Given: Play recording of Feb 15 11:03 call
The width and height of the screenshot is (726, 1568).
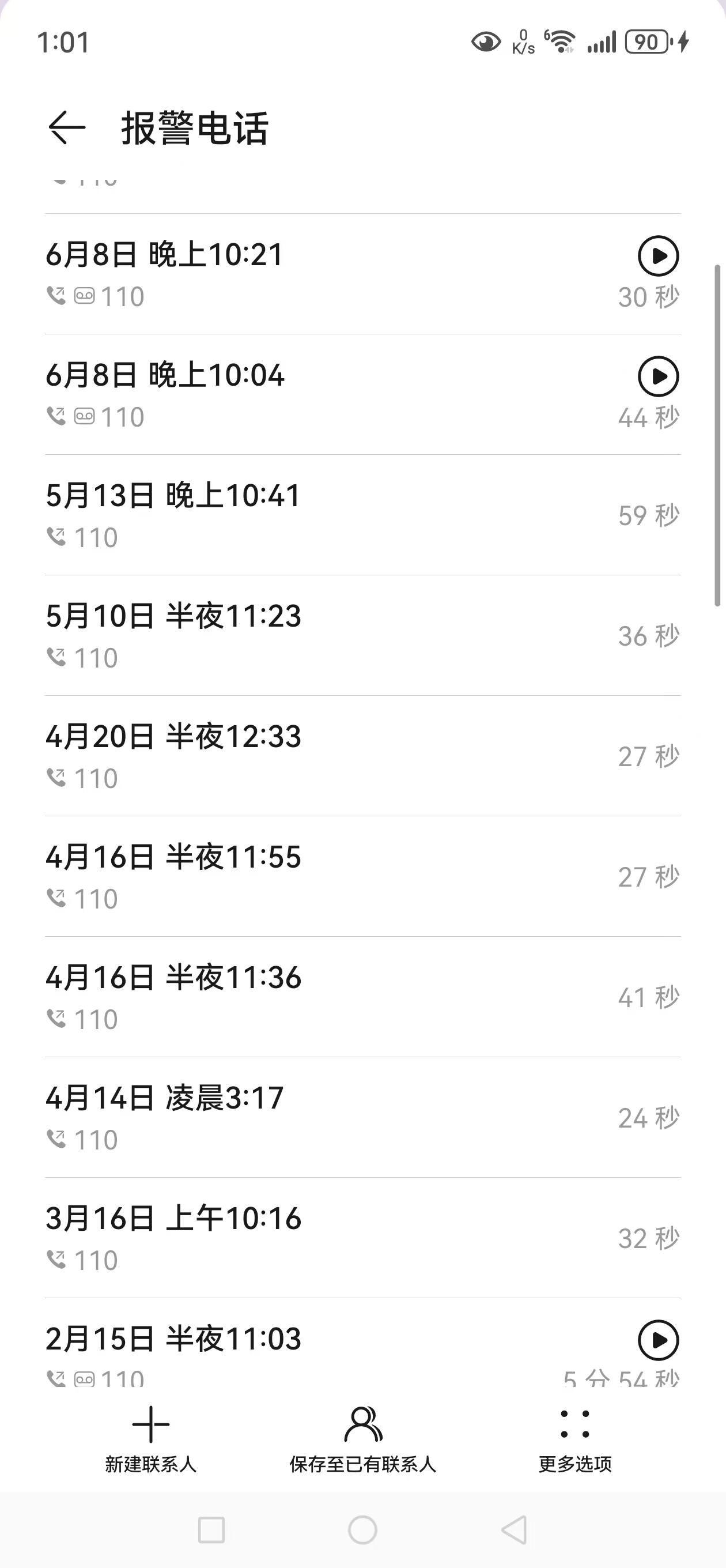Looking at the screenshot, I should 658,1340.
